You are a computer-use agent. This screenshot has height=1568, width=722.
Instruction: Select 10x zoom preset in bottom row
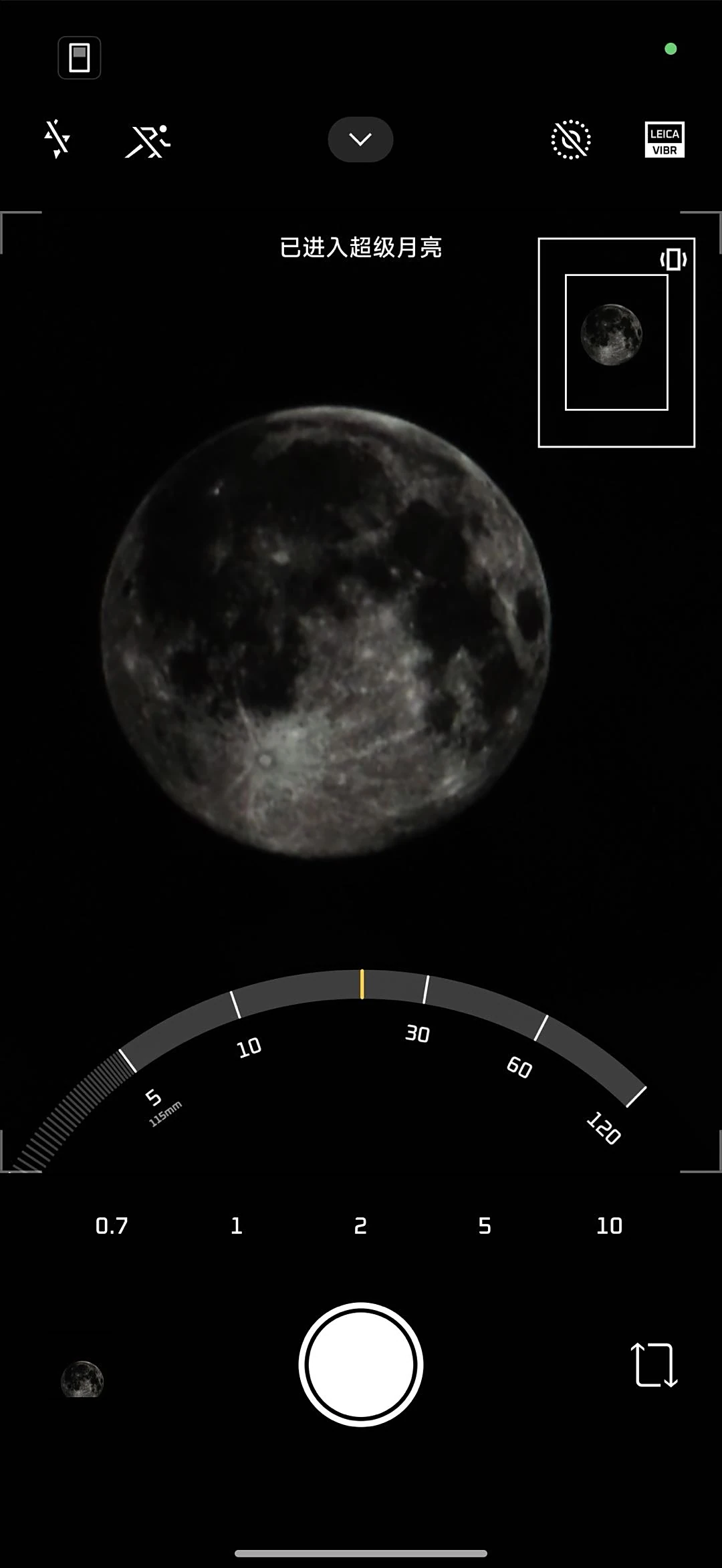609,1226
